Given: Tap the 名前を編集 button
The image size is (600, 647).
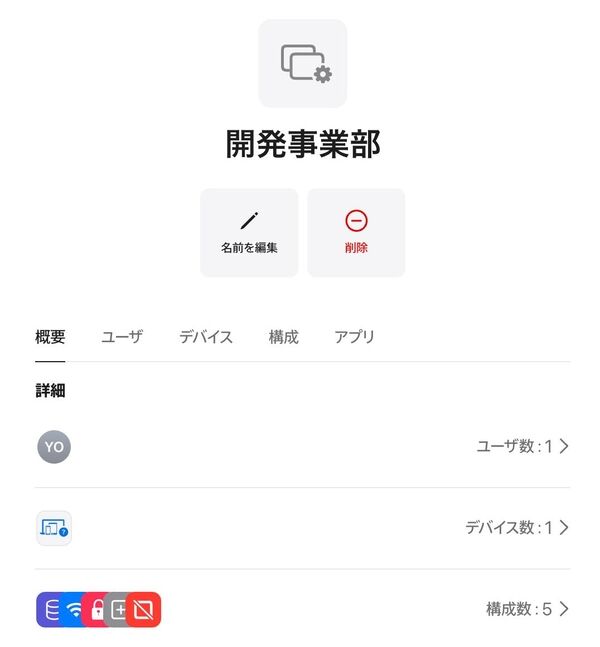Looking at the screenshot, I should click(x=249, y=232).
